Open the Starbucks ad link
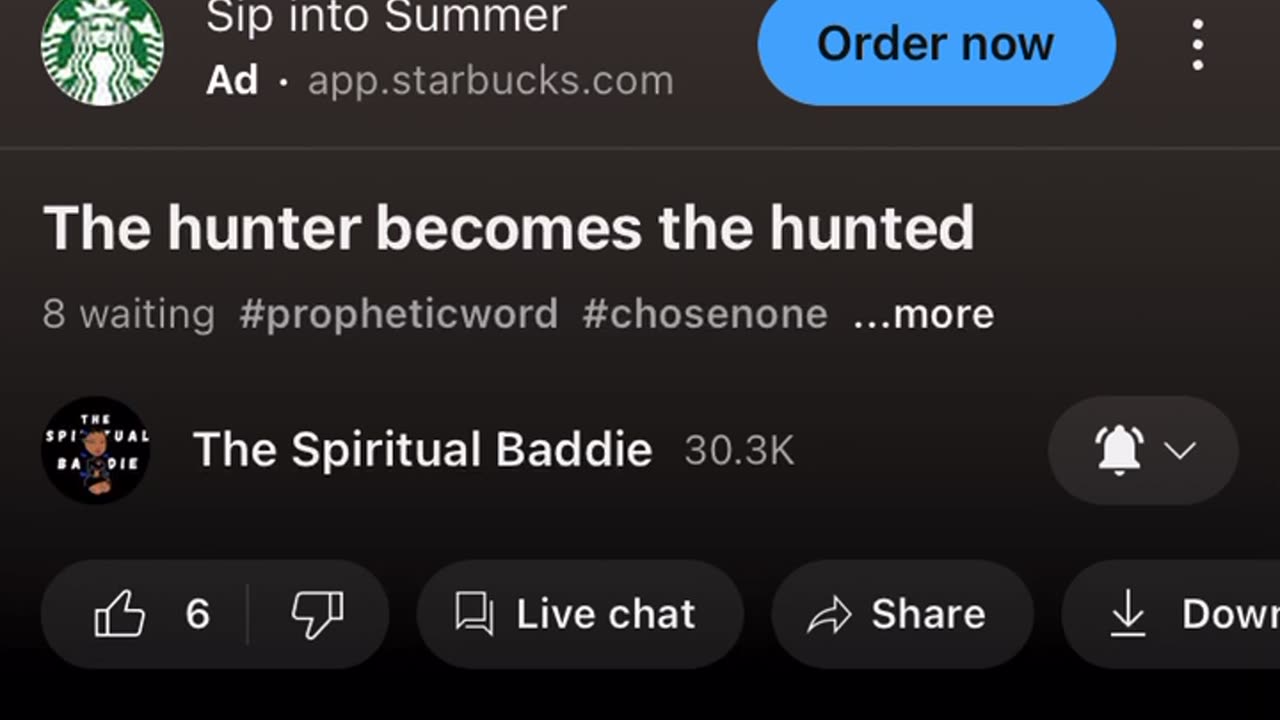1280x720 pixels. coord(490,81)
